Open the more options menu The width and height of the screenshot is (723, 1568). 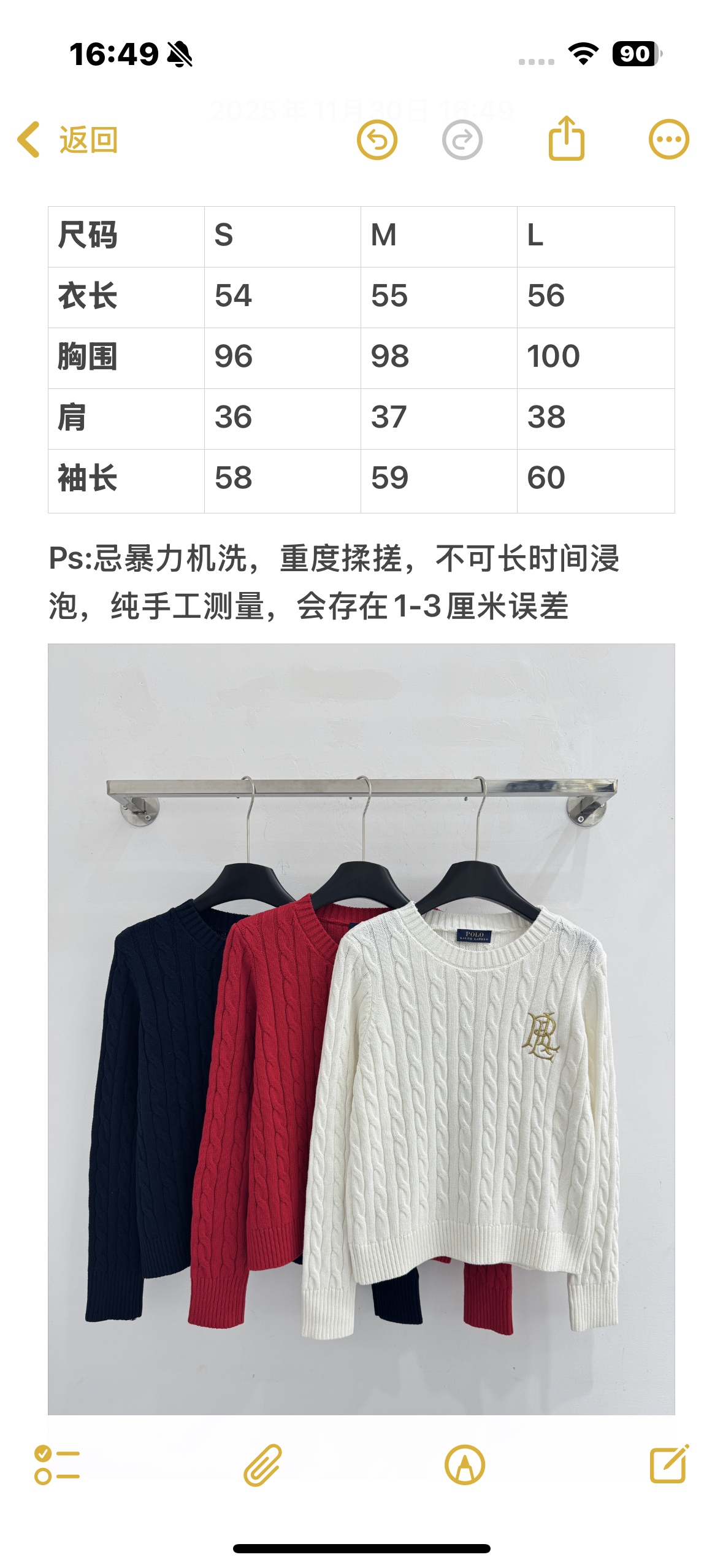coord(668,139)
